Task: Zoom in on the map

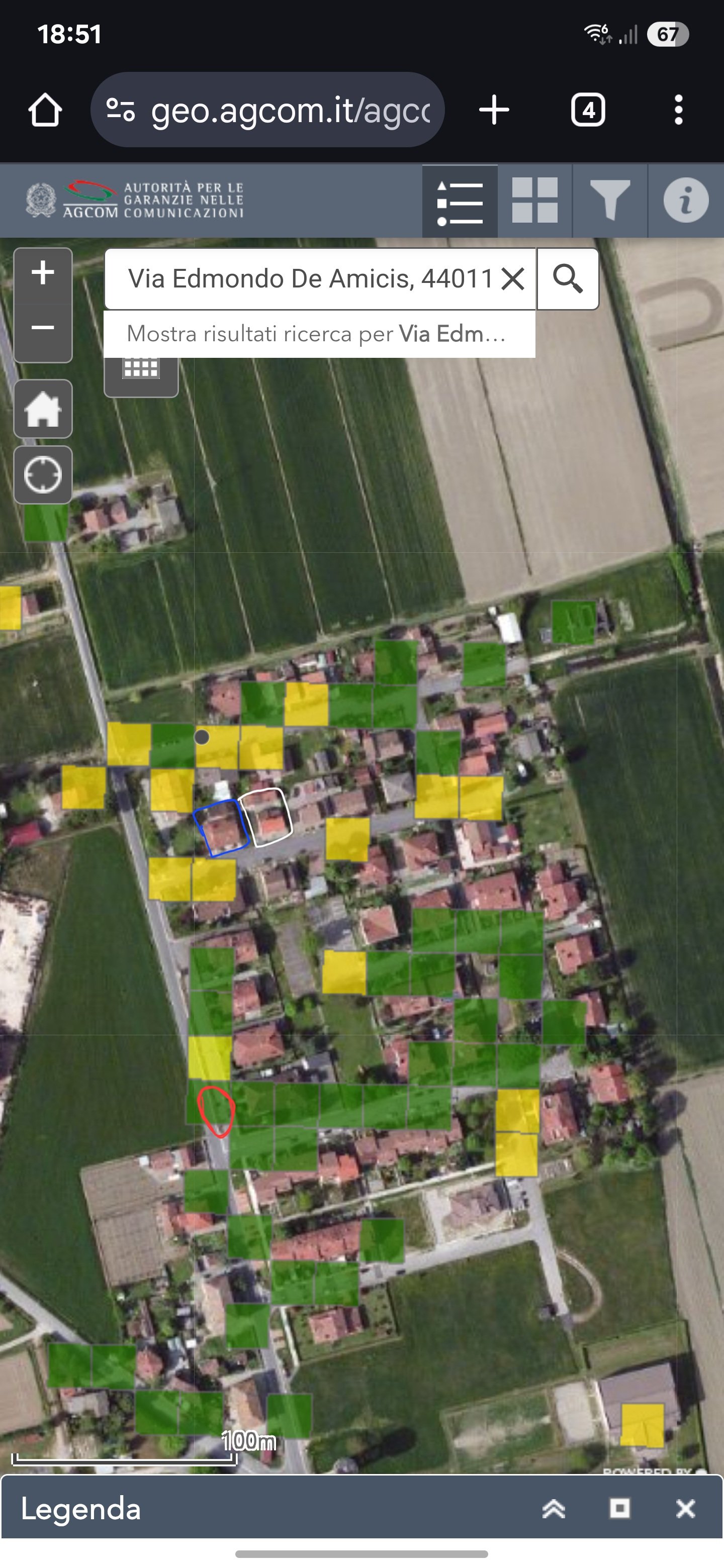Action: 43,274
